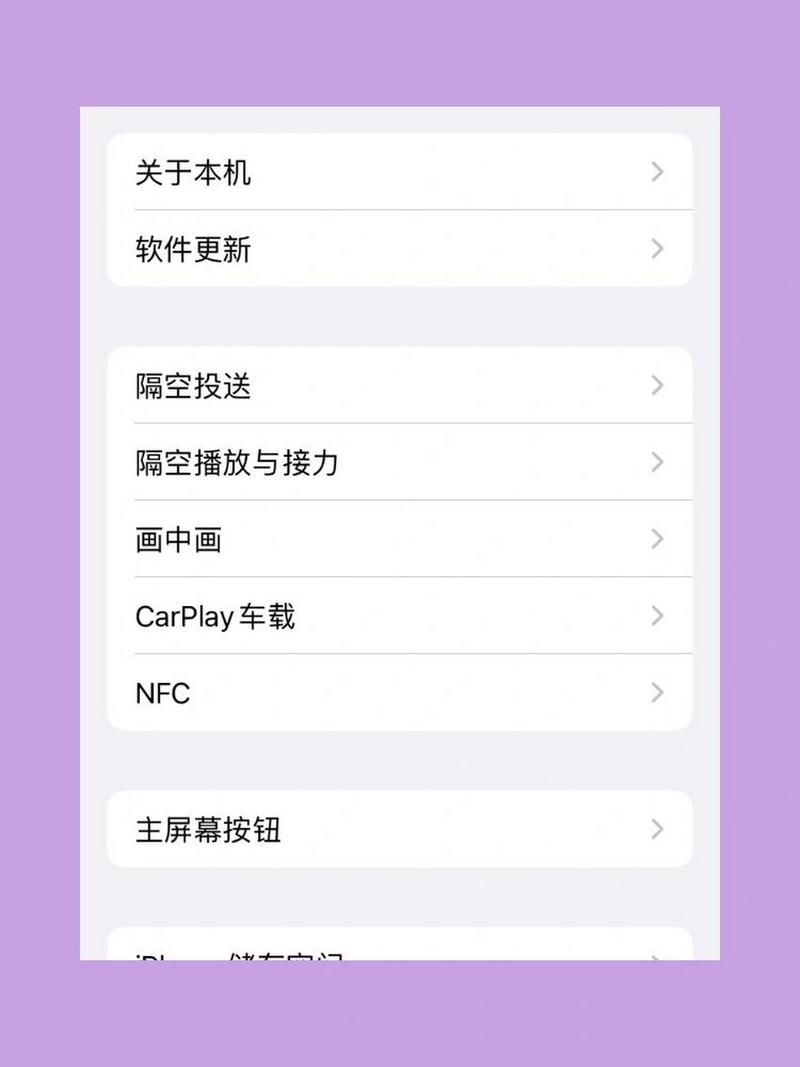Tap the arrow on the 隔空投送 row
Screen dimensions: 800x1067
(x=657, y=386)
